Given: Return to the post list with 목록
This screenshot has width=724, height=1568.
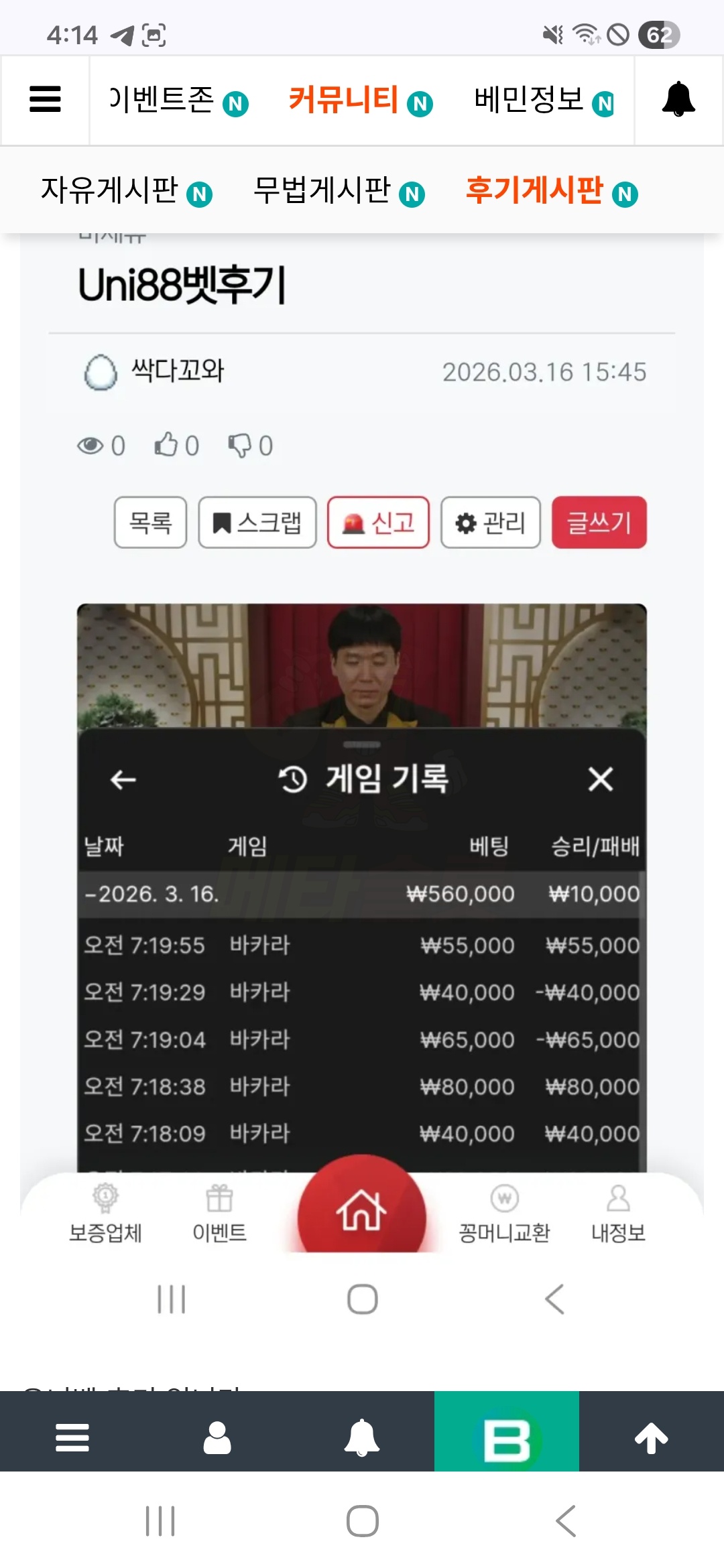Looking at the screenshot, I should coord(150,523).
